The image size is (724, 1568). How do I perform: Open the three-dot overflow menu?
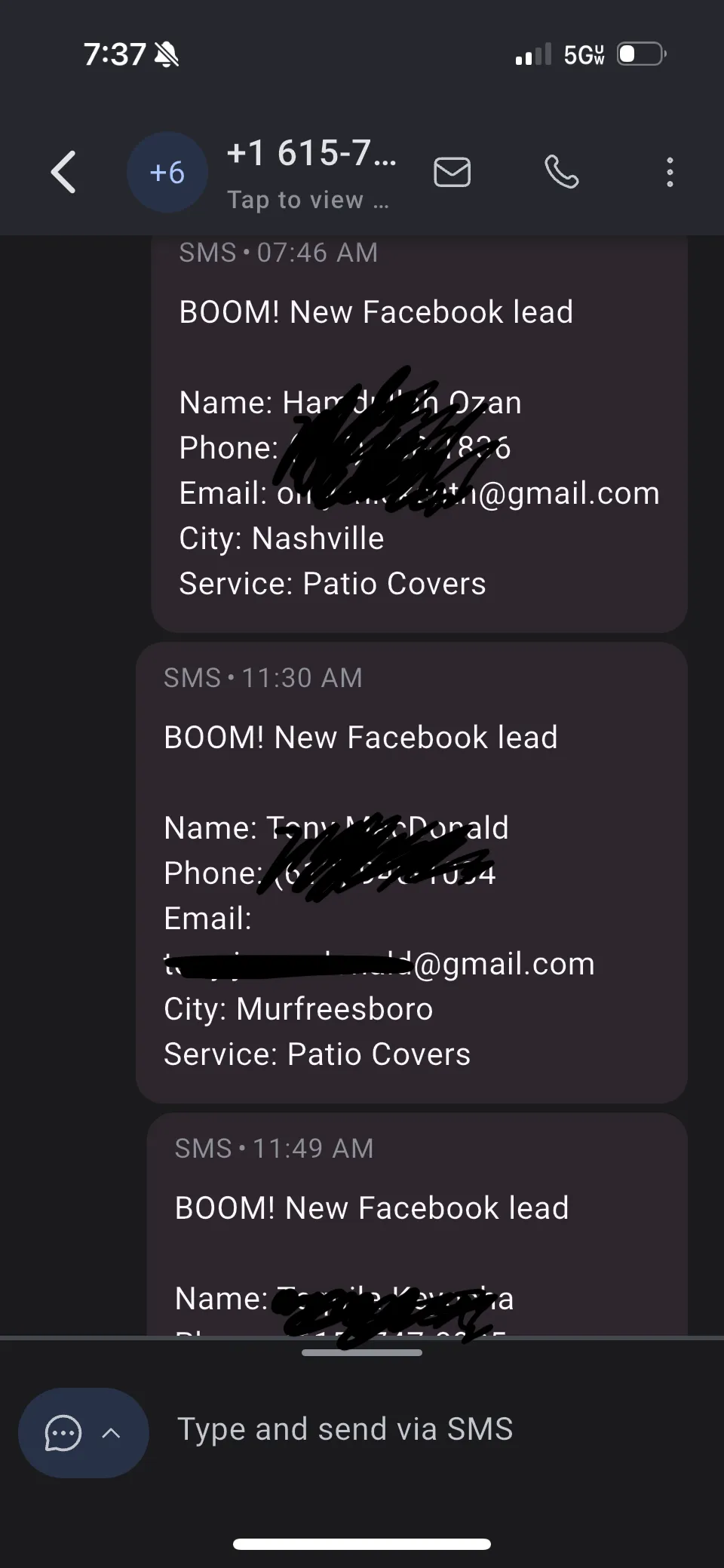(x=670, y=173)
